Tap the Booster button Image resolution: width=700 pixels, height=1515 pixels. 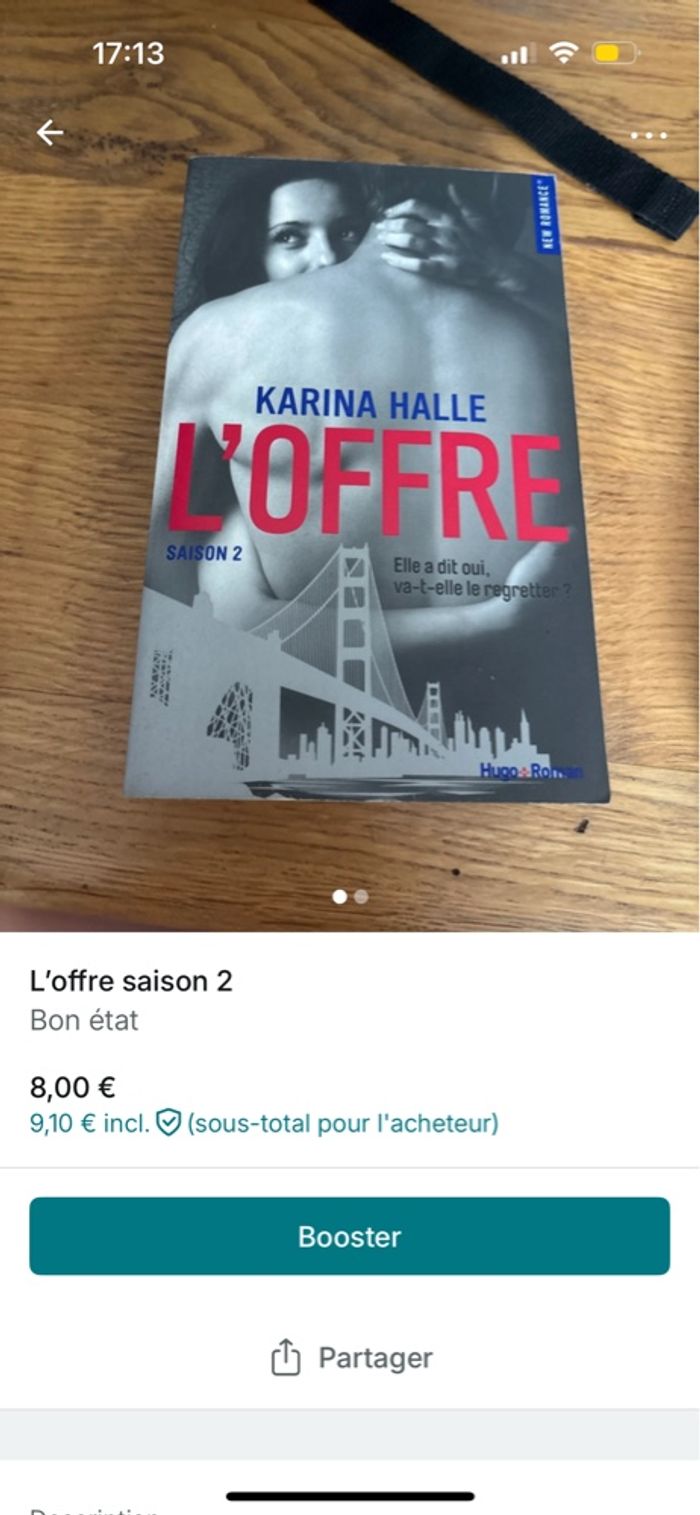pyautogui.click(x=349, y=1236)
